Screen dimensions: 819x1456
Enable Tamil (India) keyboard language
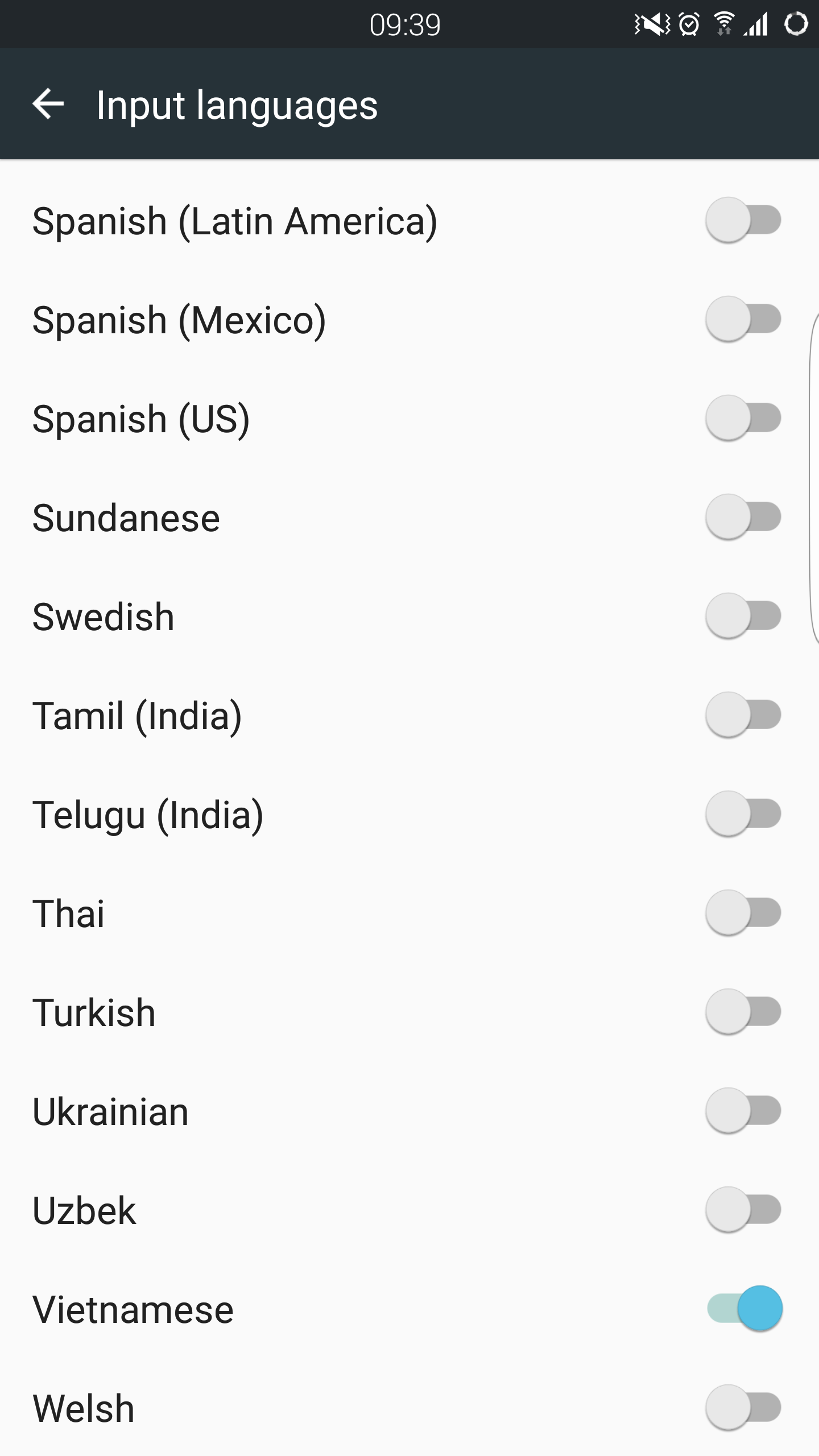click(743, 715)
